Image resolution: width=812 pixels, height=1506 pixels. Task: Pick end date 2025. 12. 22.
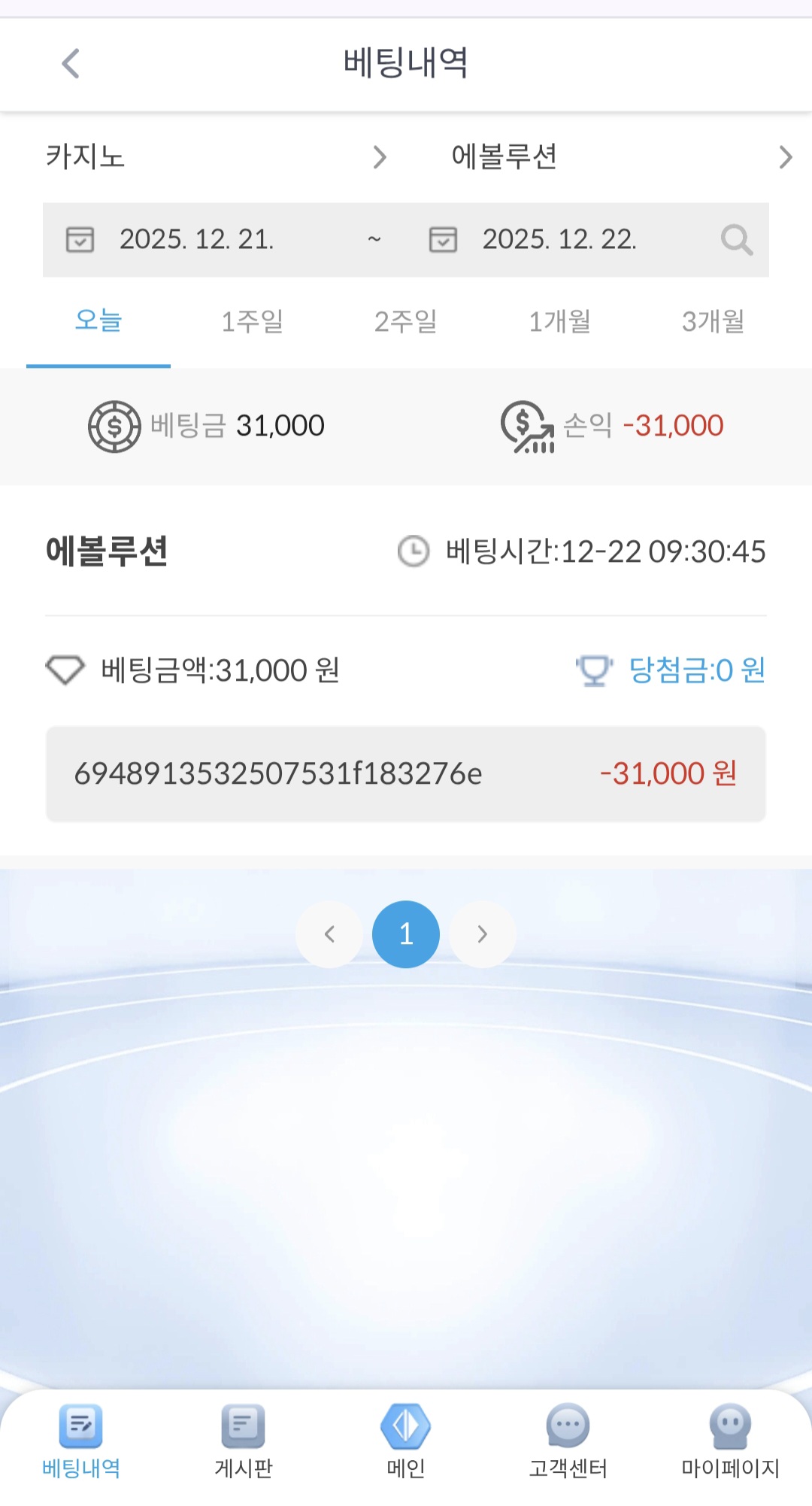559,240
